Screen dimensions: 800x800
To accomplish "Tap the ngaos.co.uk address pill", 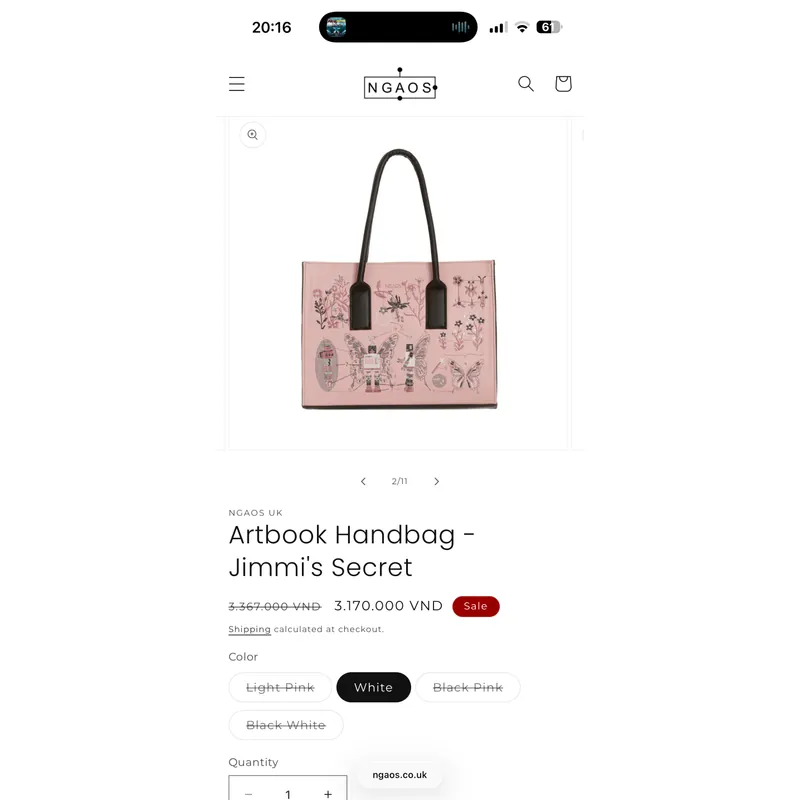I will (x=399, y=774).
